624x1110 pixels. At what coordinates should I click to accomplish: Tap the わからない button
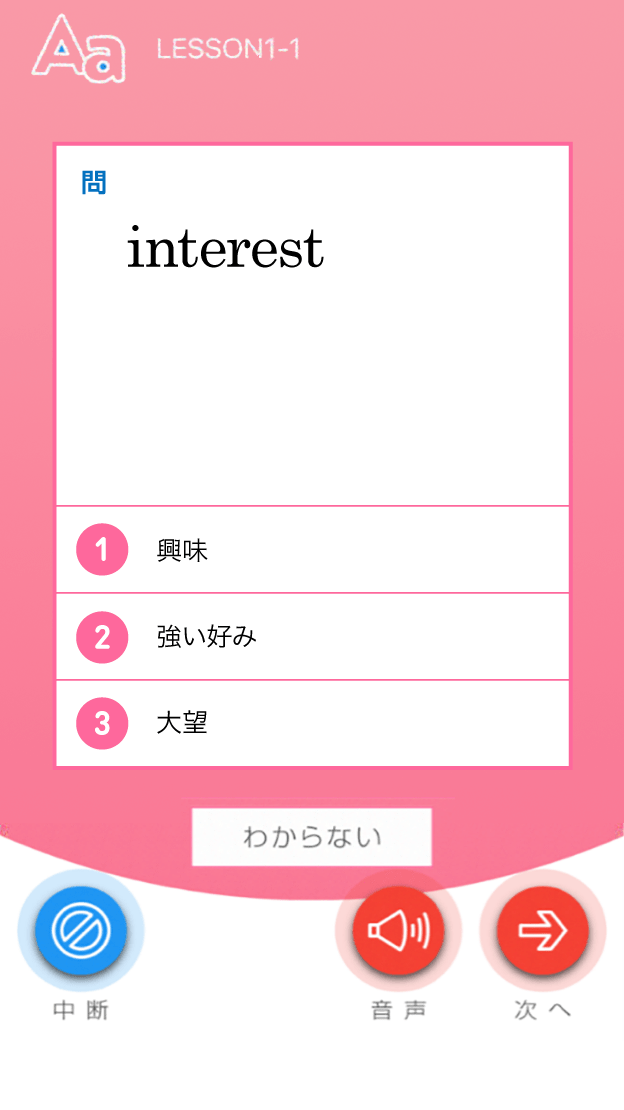pyautogui.click(x=312, y=837)
